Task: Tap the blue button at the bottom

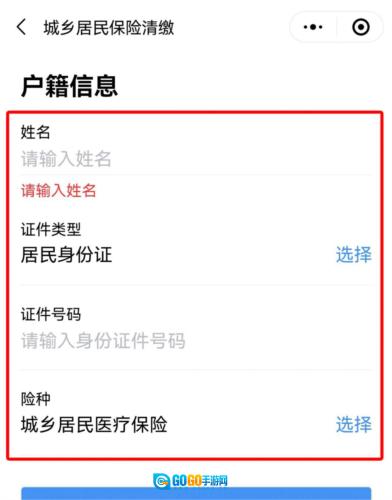Action: click(196, 494)
